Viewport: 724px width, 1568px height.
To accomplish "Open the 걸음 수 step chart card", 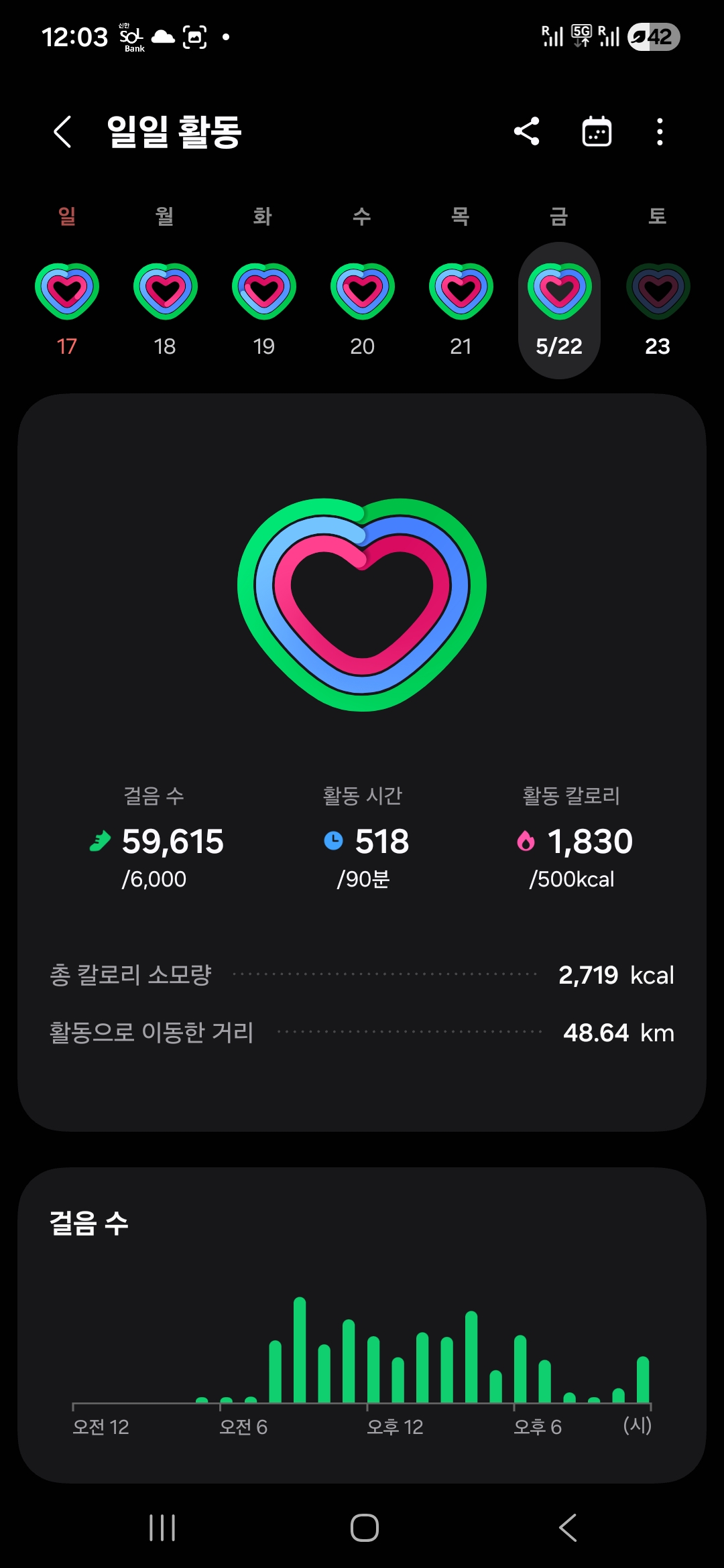I will coord(362,1325).
